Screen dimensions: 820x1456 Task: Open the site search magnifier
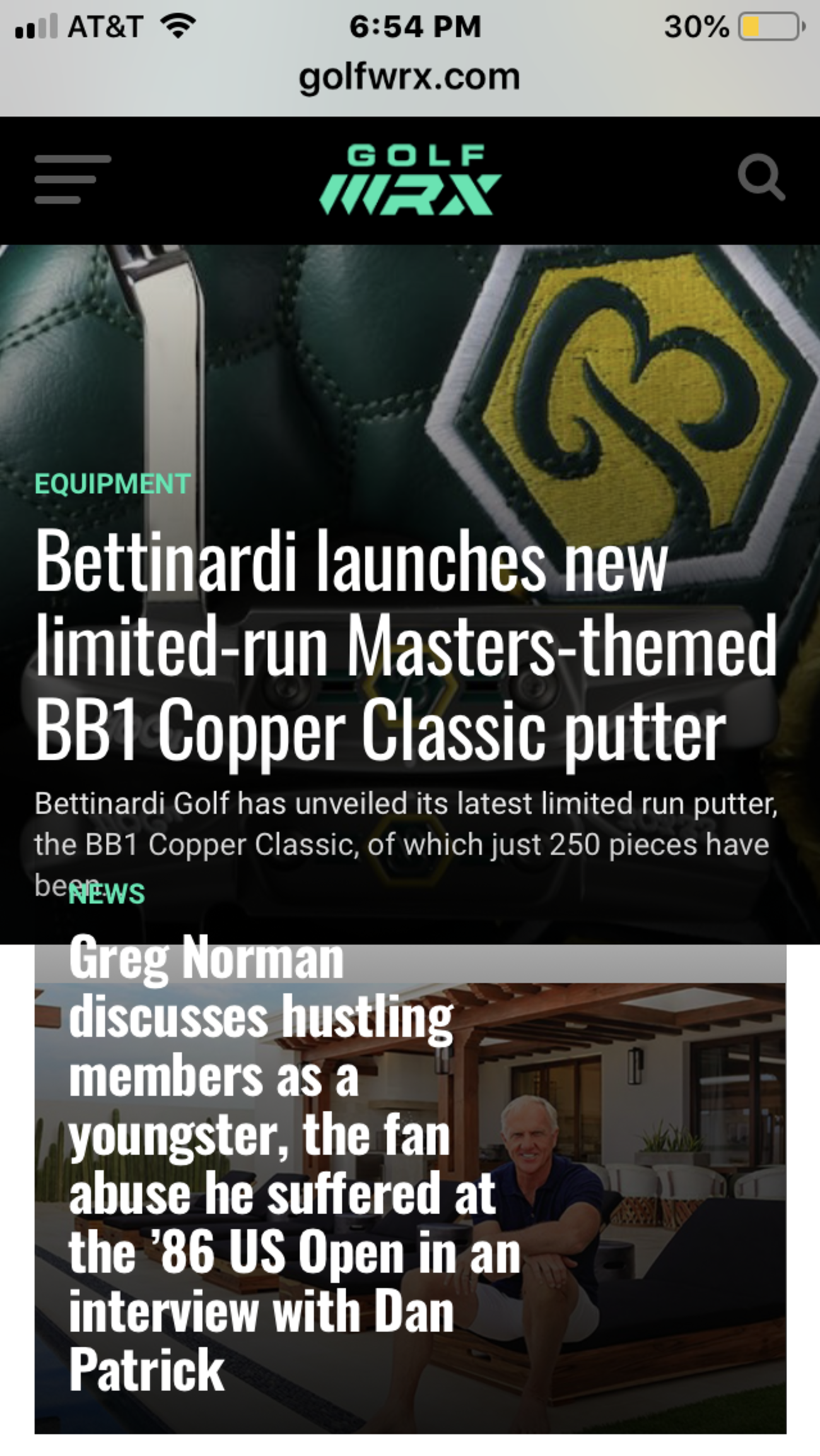[x=761, y=177]
